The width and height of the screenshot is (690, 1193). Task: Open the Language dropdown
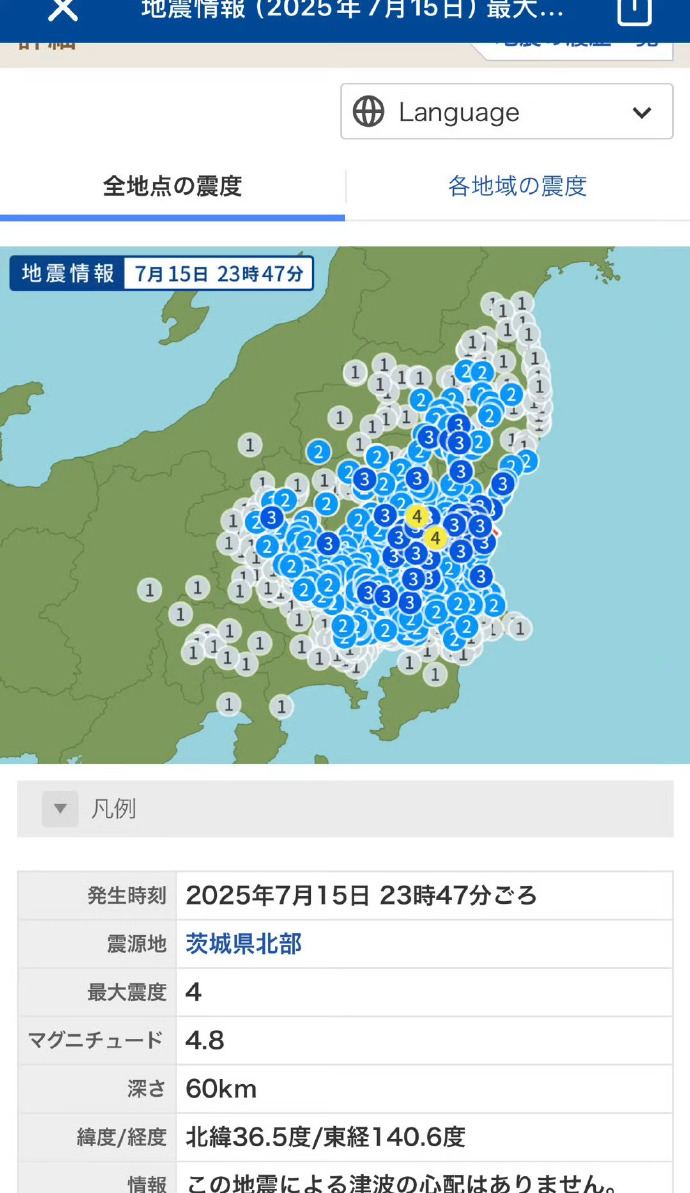(507, 112)
